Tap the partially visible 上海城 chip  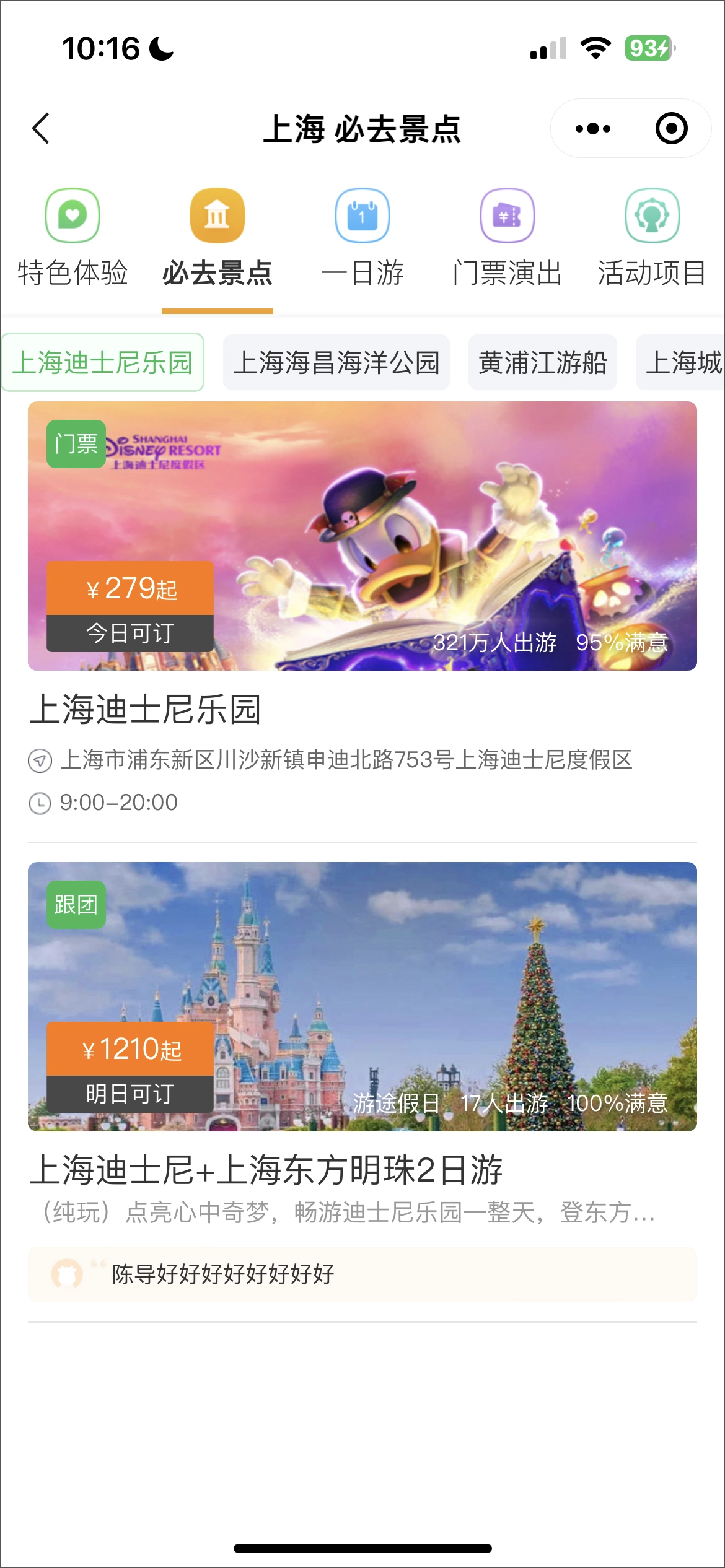682,362
